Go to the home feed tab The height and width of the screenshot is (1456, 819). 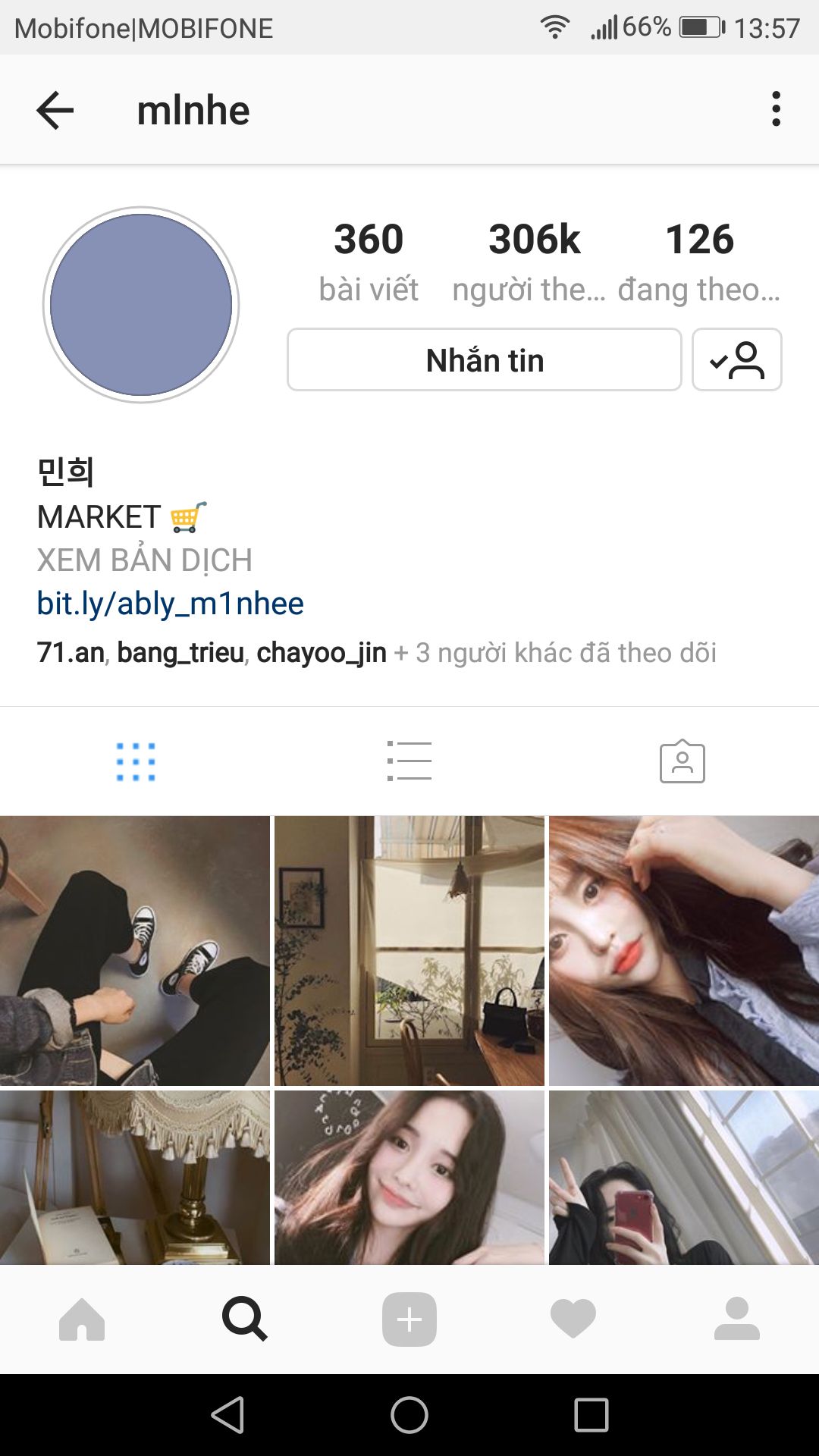click(82, 1319)
